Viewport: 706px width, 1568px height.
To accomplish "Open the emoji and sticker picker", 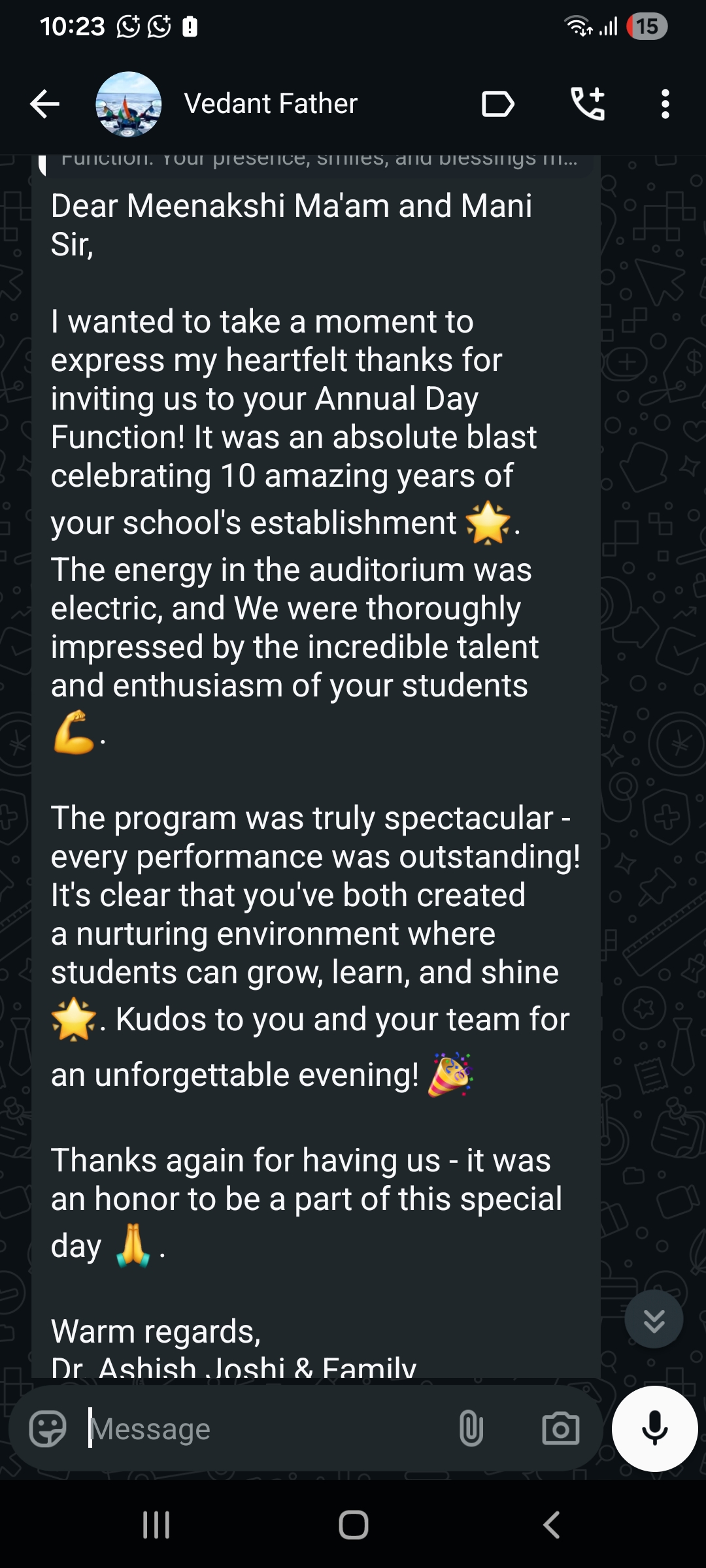I will click(x=48, y=1429).
